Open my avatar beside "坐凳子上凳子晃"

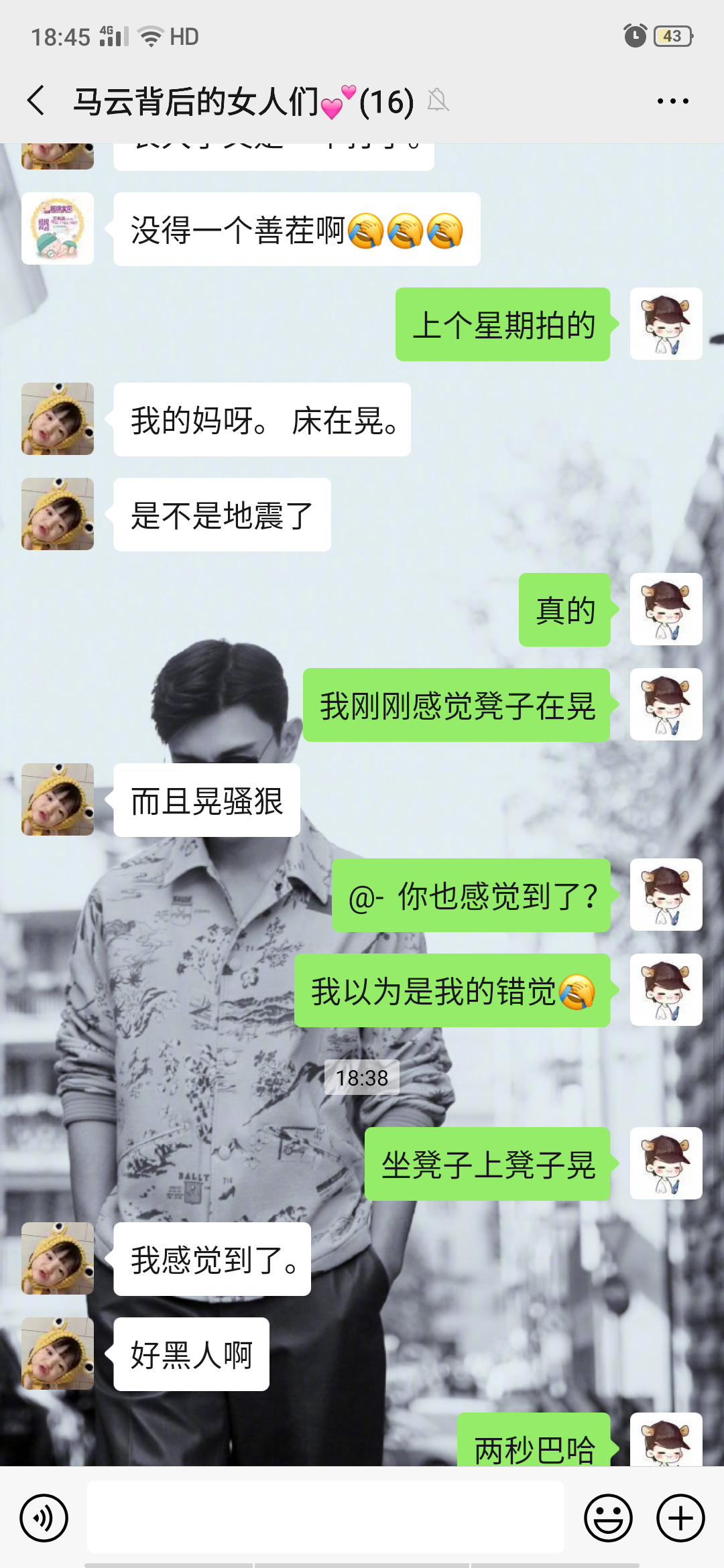666,1163
